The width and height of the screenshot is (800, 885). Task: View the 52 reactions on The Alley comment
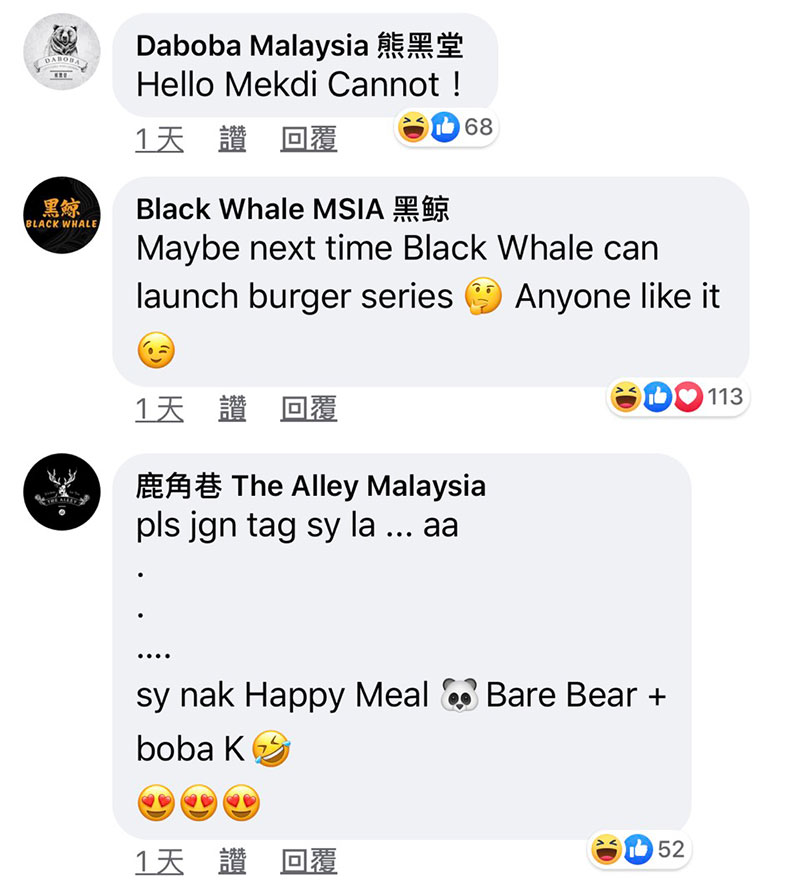tap(639, 849)
